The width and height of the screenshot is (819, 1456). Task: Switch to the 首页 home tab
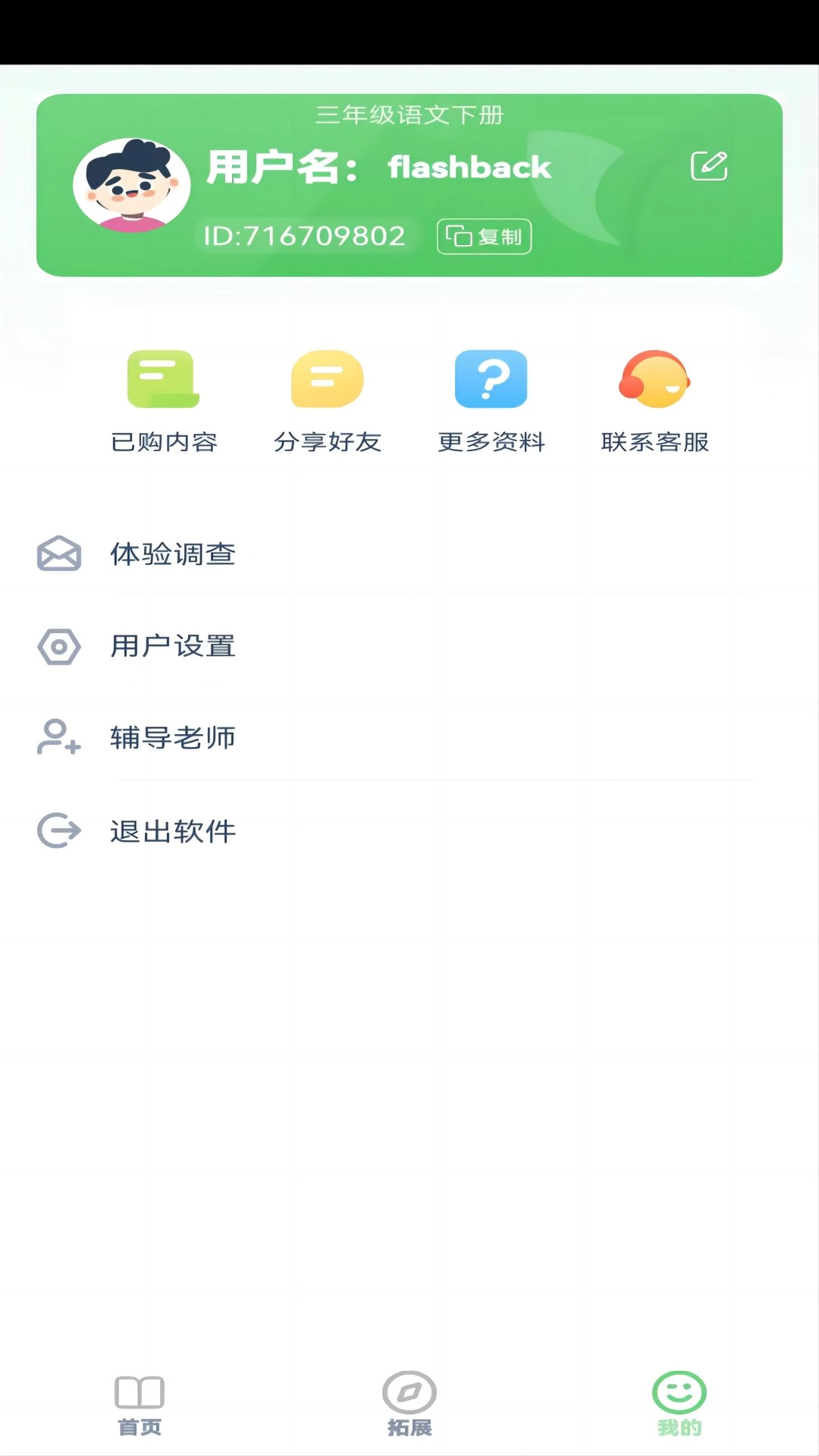(140, 1404)
